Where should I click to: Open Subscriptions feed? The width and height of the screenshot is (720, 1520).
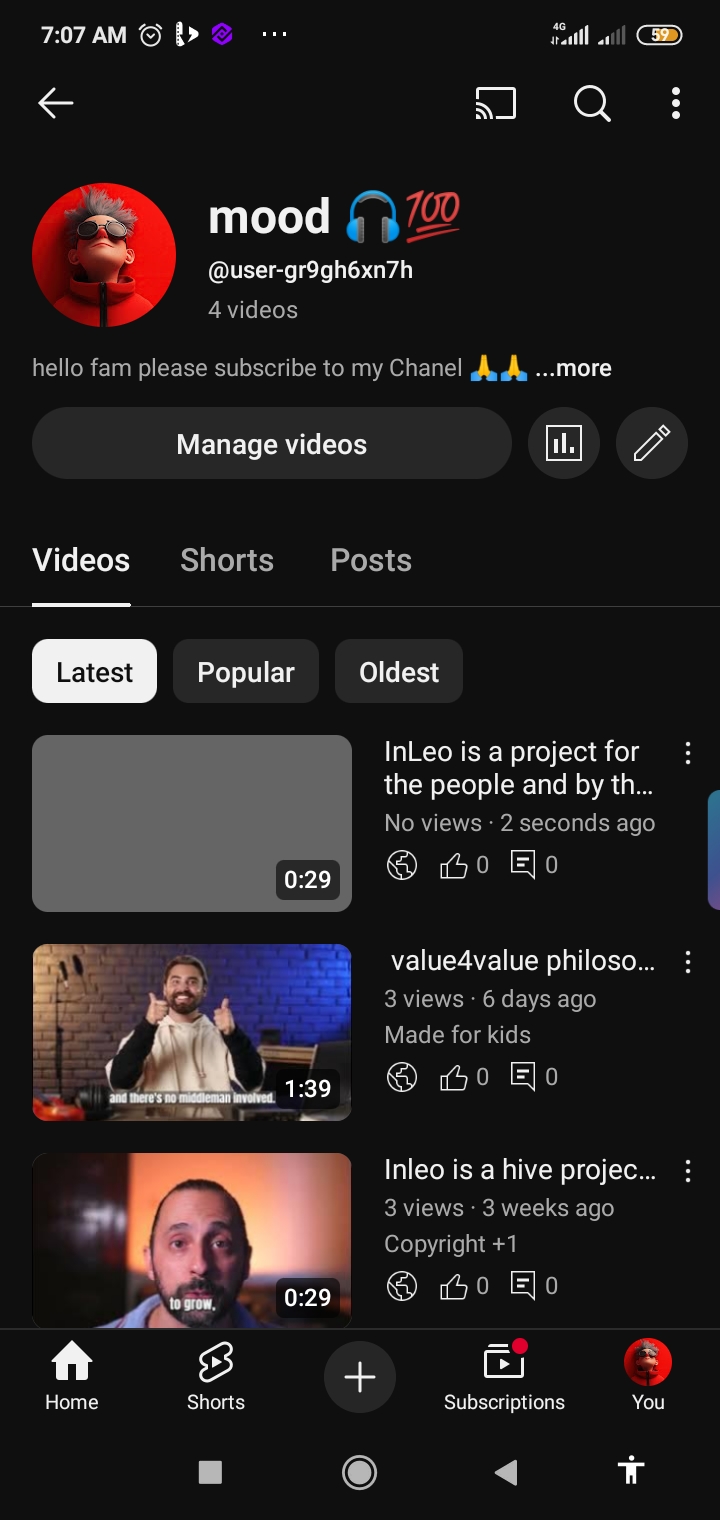[504, 1377]
